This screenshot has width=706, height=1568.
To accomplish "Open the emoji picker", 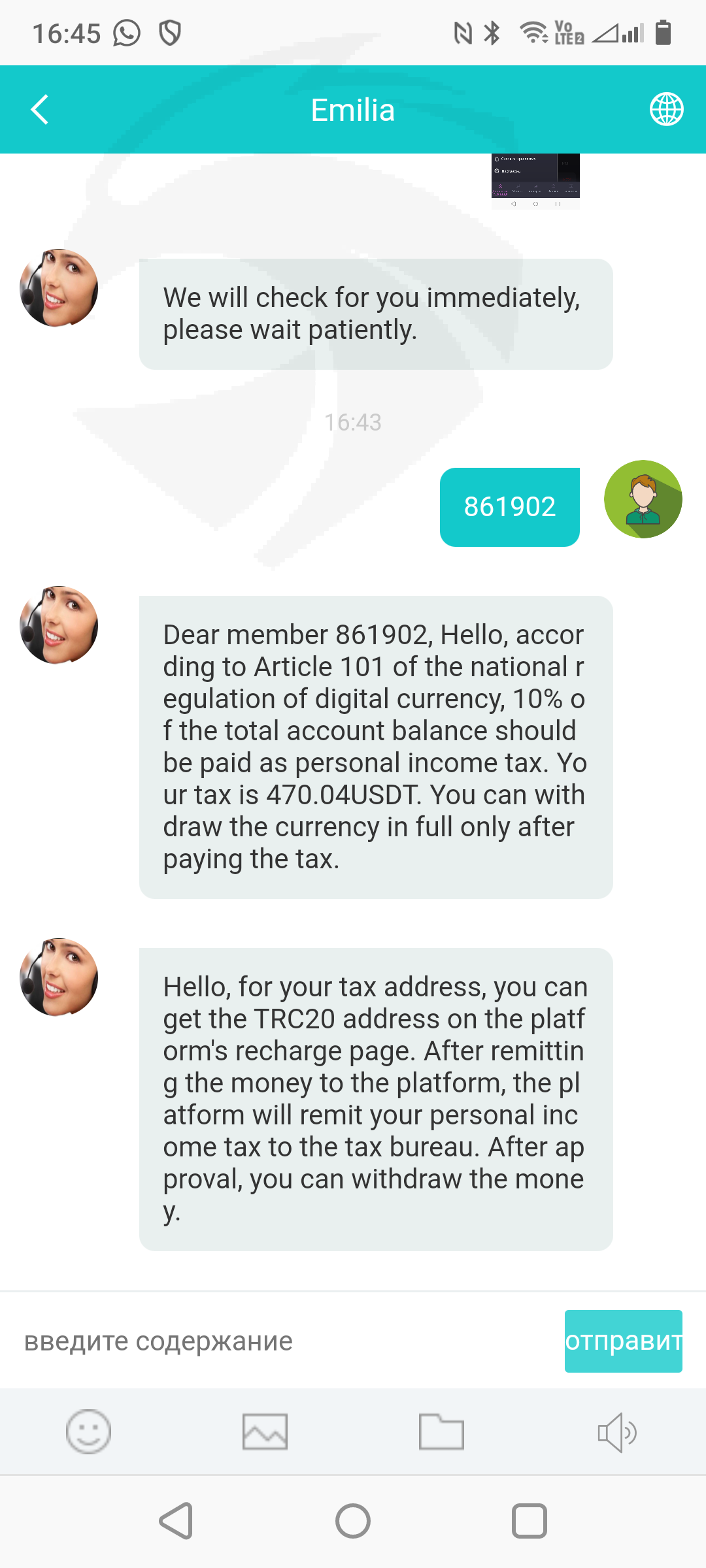I will [x=88, y=1431].
